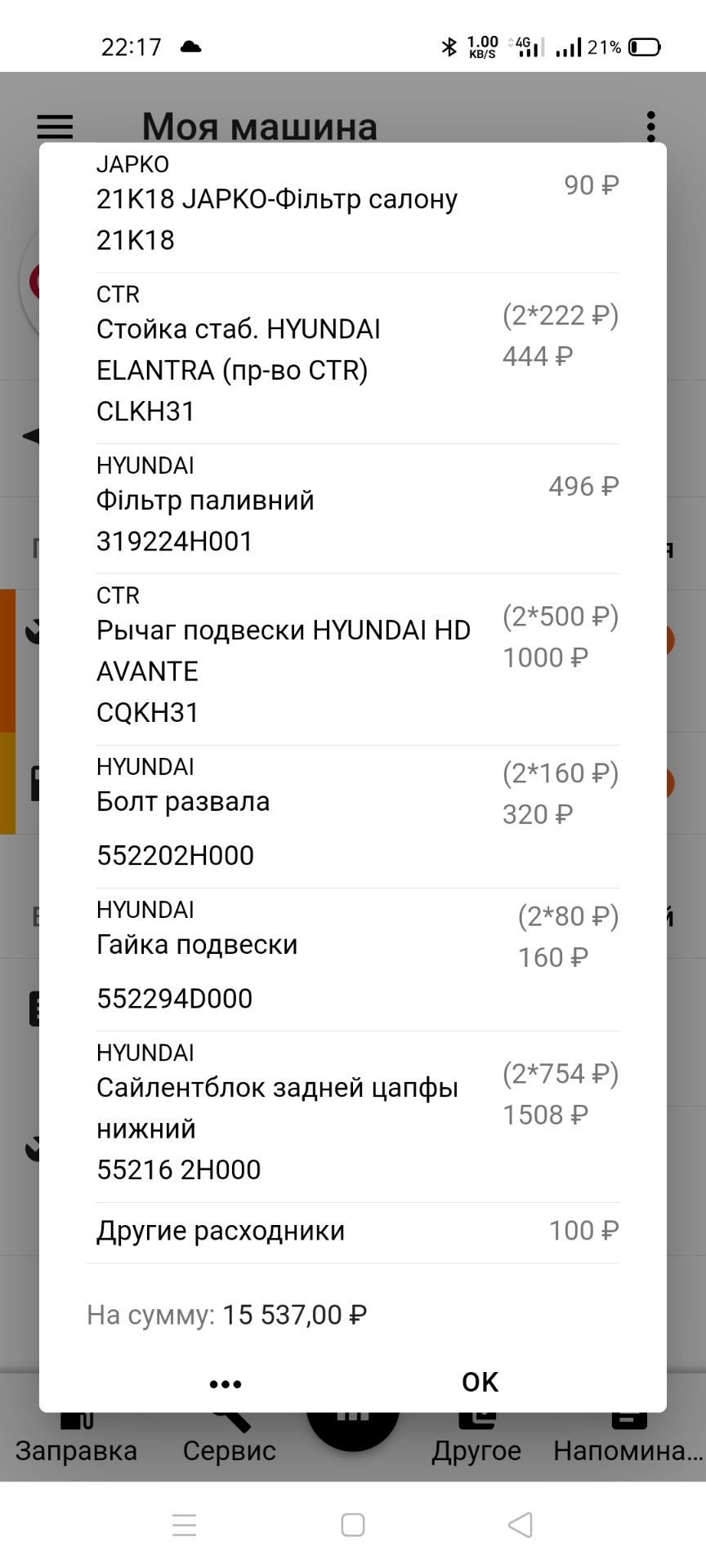
Task: Tap the Bluetooth icon in the status bar
Action: coord(449,47)
